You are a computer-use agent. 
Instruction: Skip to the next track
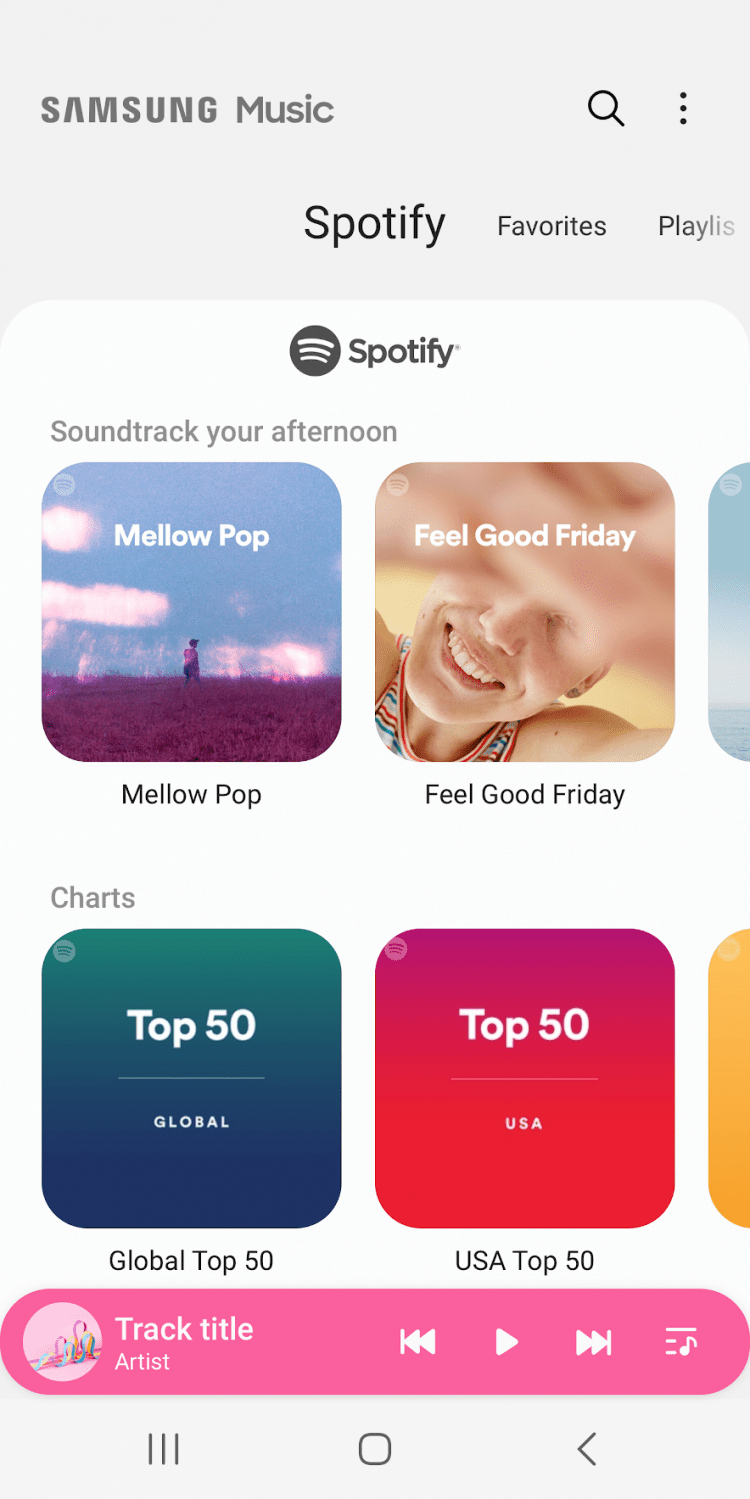coord(593,1342)
